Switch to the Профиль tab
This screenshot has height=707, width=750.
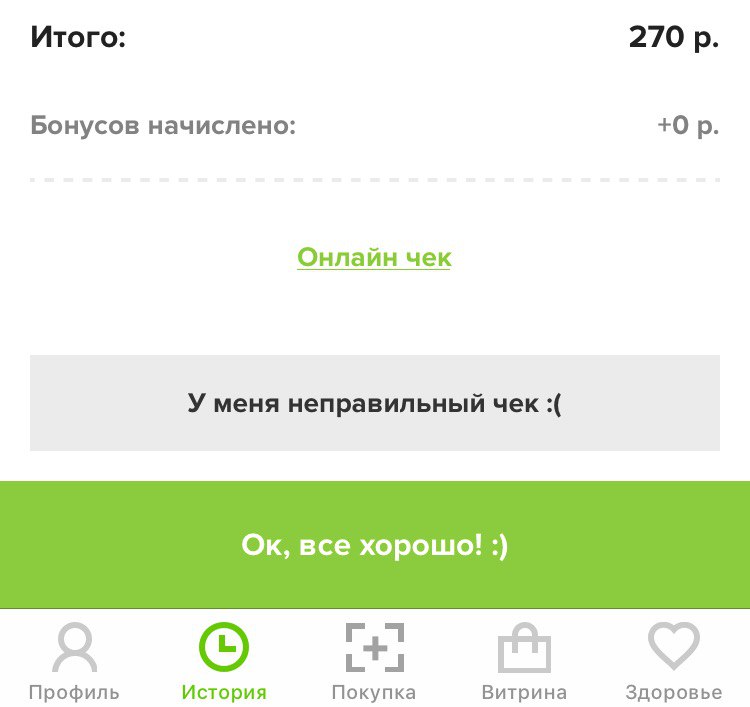(x=74, y=660)
